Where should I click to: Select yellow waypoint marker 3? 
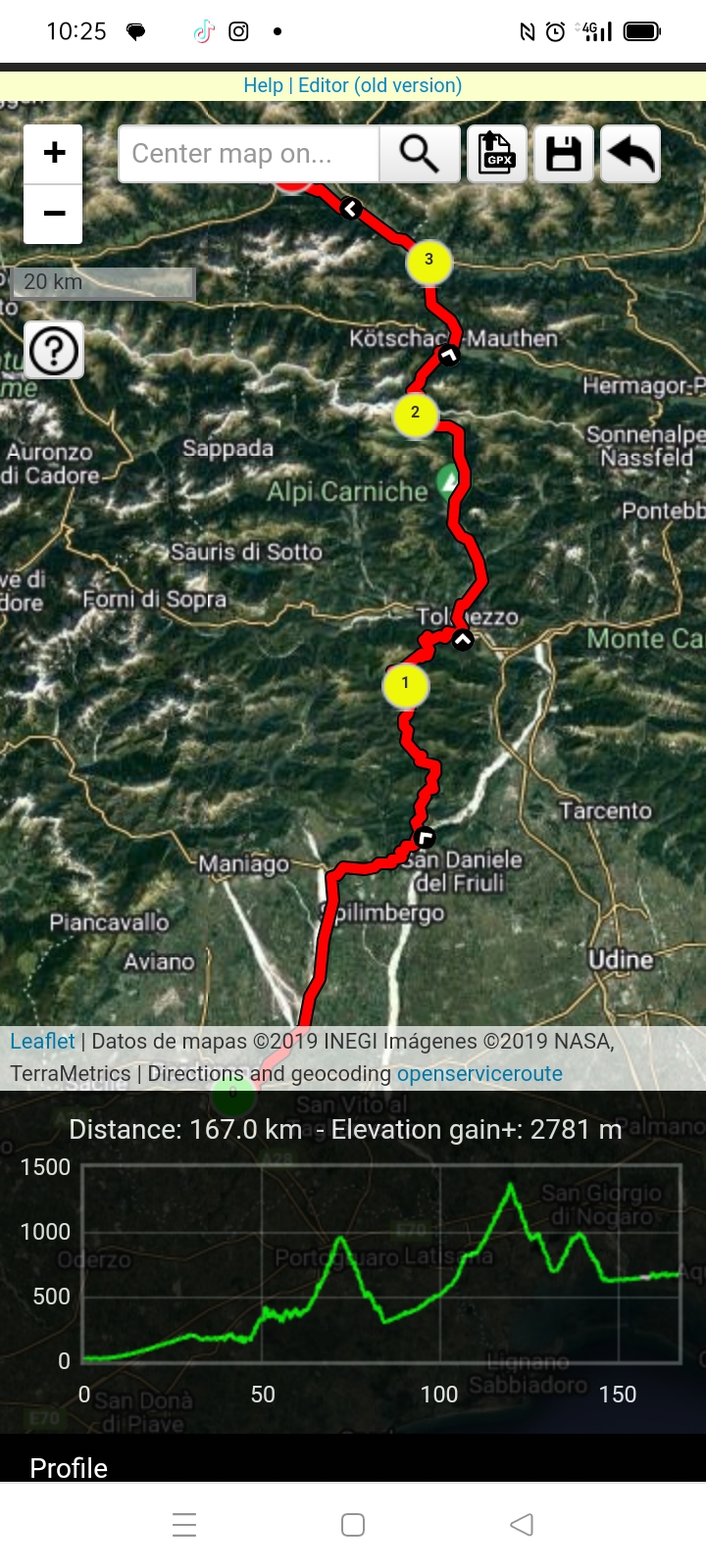(429, 261)
